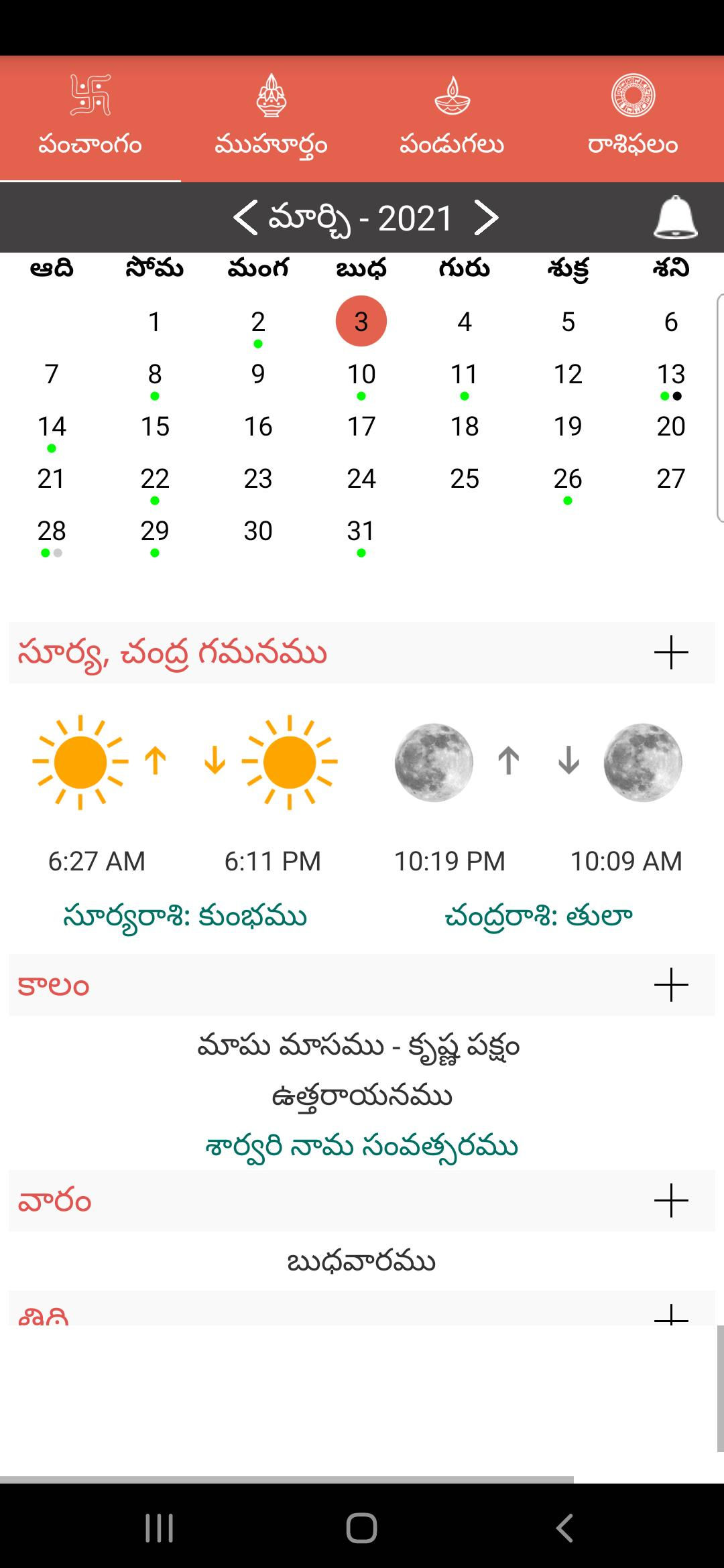Expand the వారం section
Screen dimensions: 724x1568
tap(671, 1201)
